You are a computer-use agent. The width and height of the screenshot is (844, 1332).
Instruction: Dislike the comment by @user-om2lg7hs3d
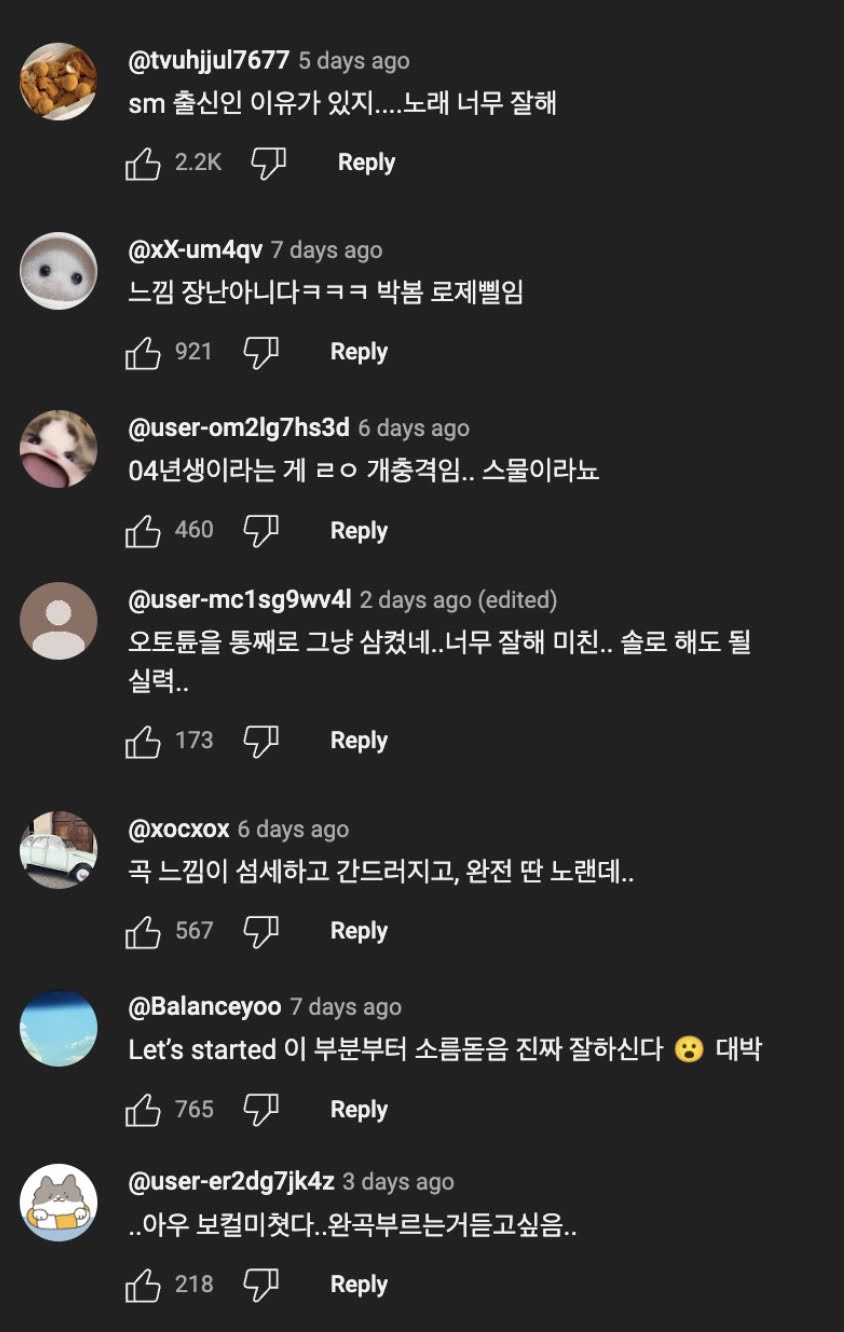(261, 531)
